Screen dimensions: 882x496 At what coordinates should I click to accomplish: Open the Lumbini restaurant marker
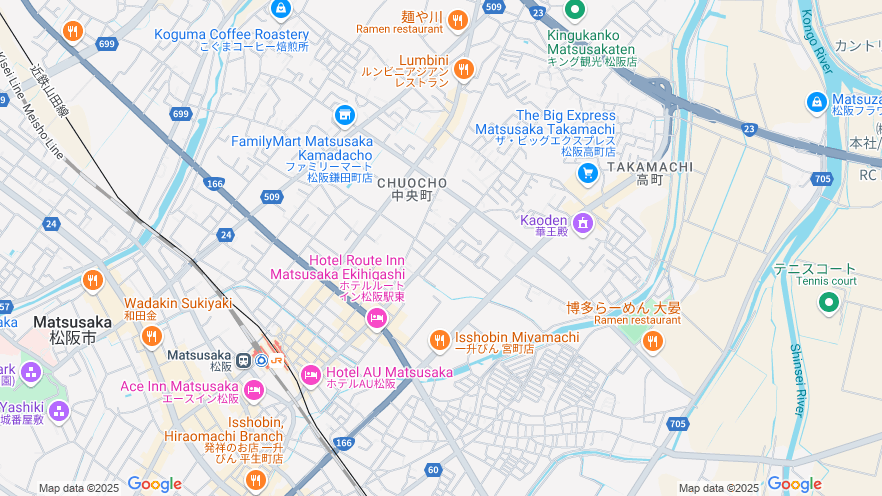pos(463,69)
